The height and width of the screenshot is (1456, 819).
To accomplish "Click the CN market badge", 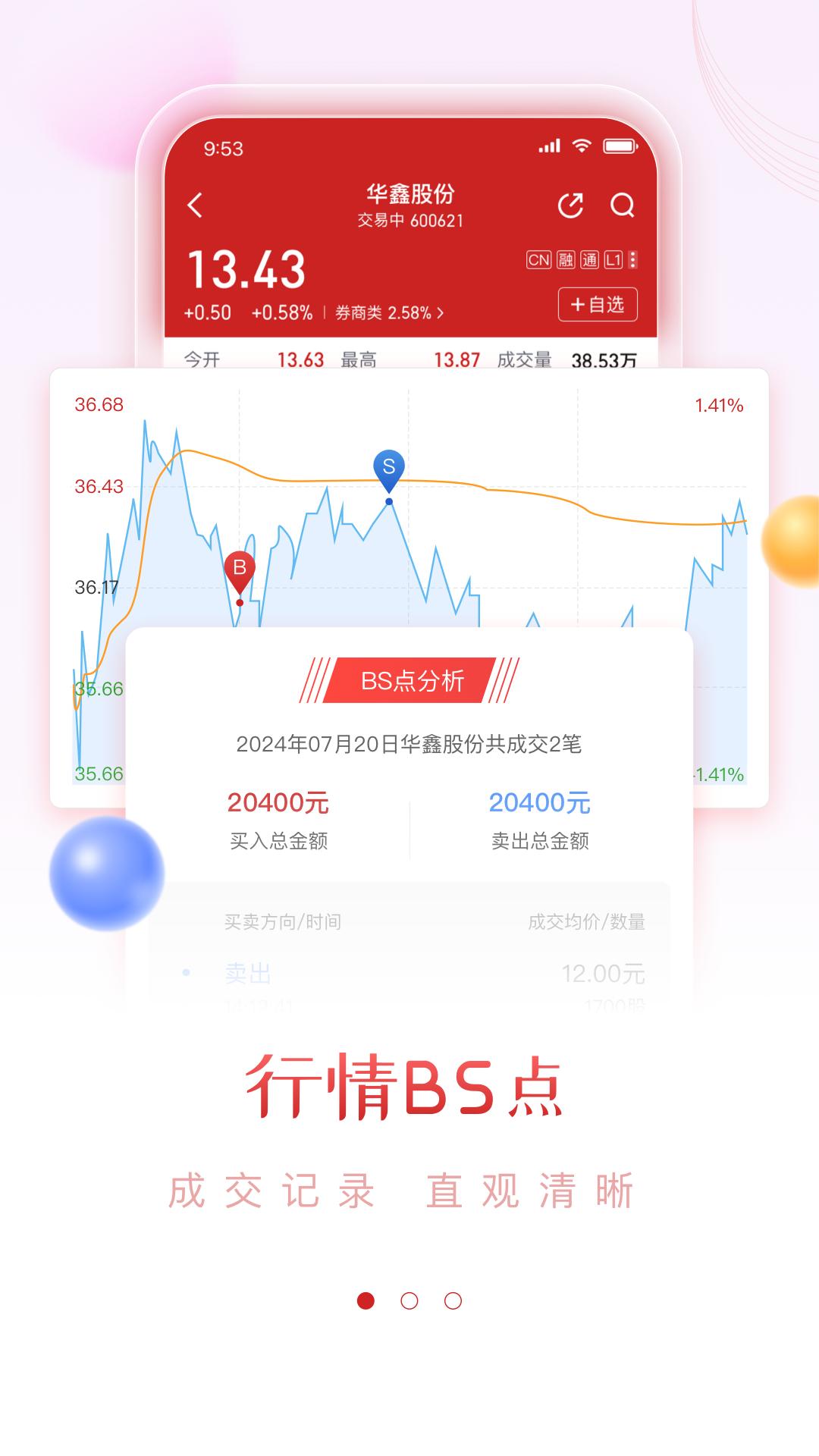I will pyautogui.click(x=538, y=260).
